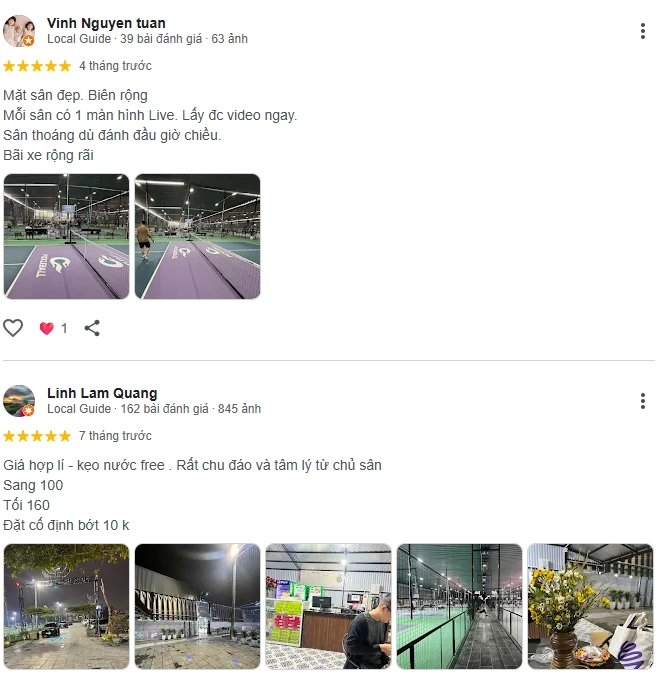Open Linh's second photo of the fence at night
The image size is (665, 677).
point(197,606)
